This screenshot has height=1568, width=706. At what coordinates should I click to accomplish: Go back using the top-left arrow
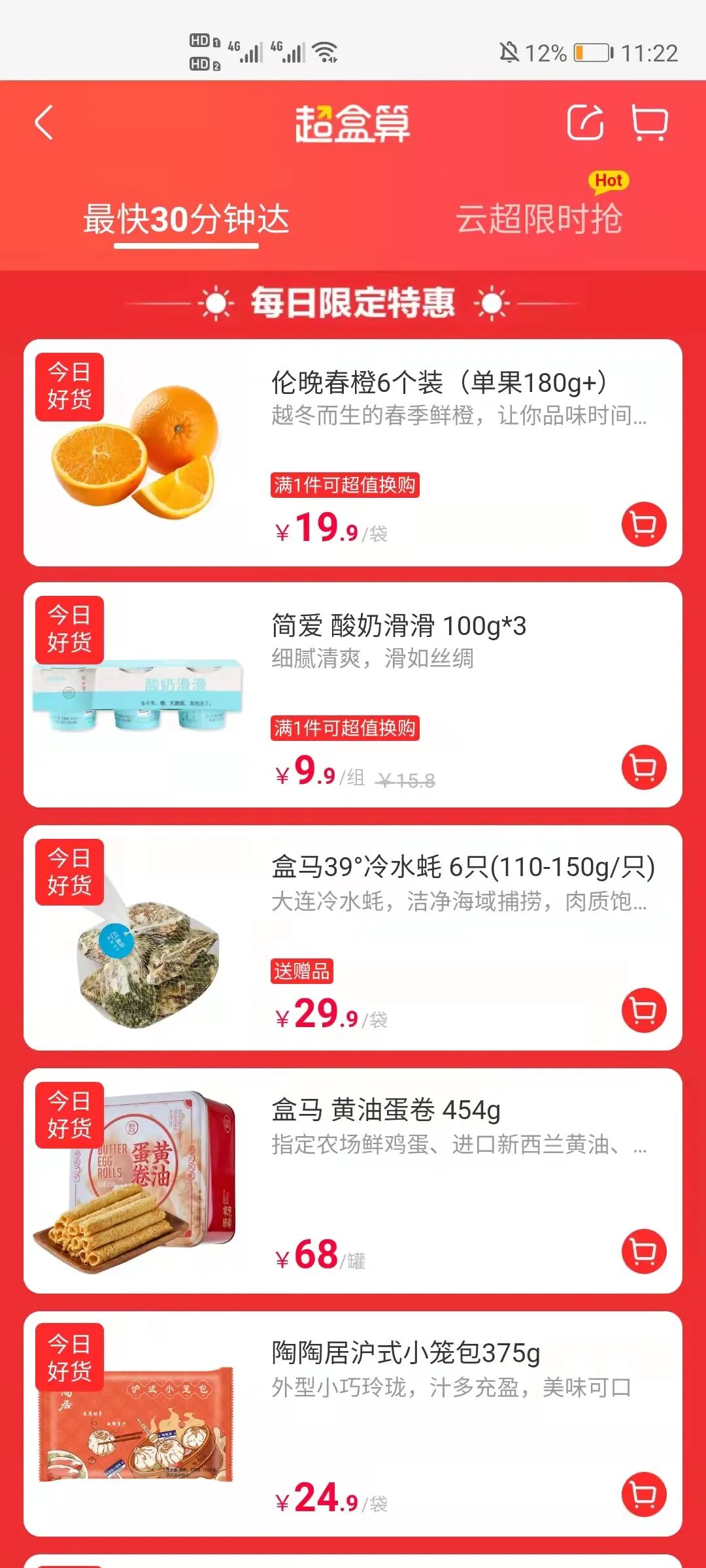click(x=44, y=123)
